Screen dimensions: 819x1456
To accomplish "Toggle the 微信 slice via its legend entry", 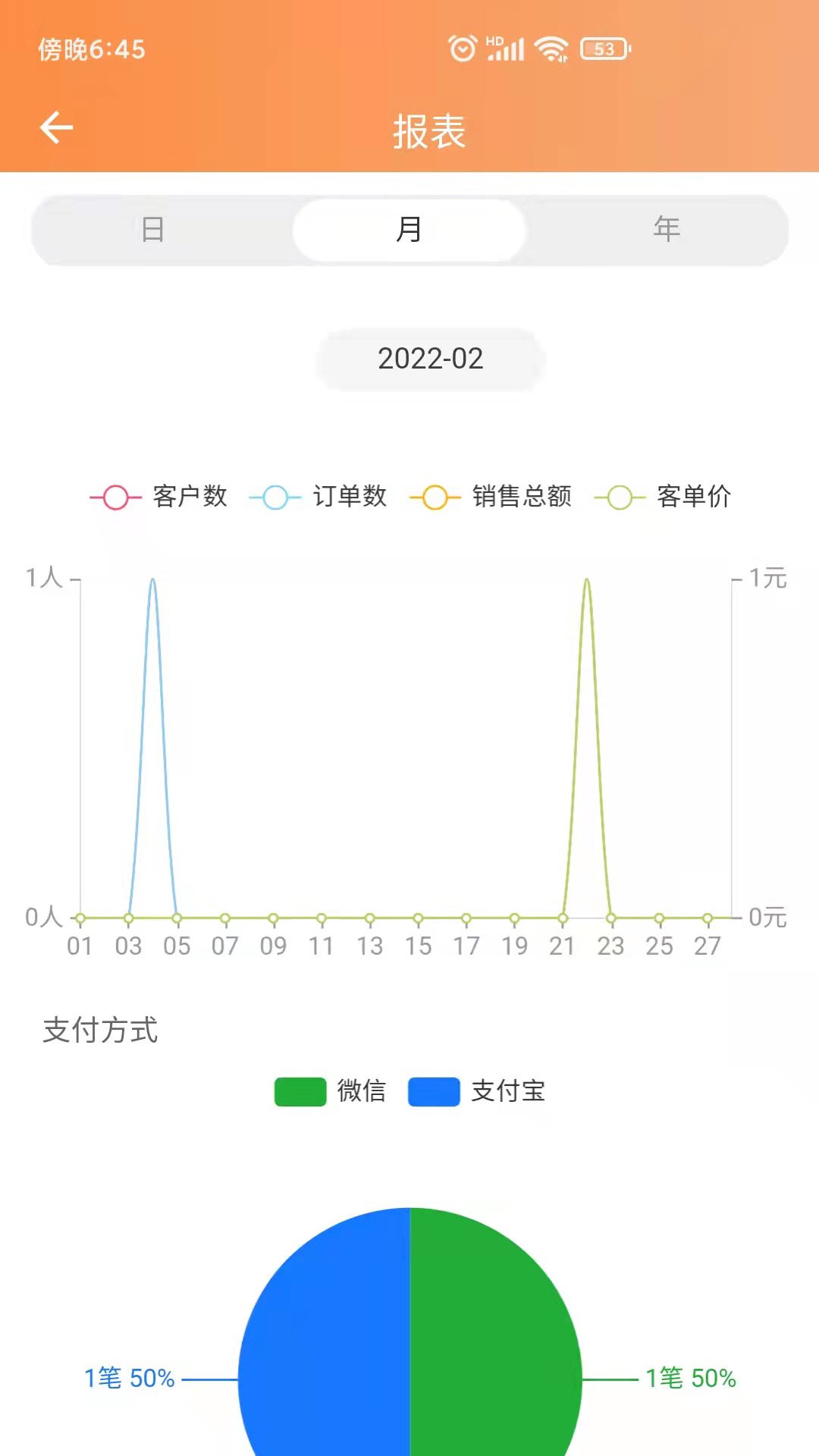I will [x=331, y=1092].
